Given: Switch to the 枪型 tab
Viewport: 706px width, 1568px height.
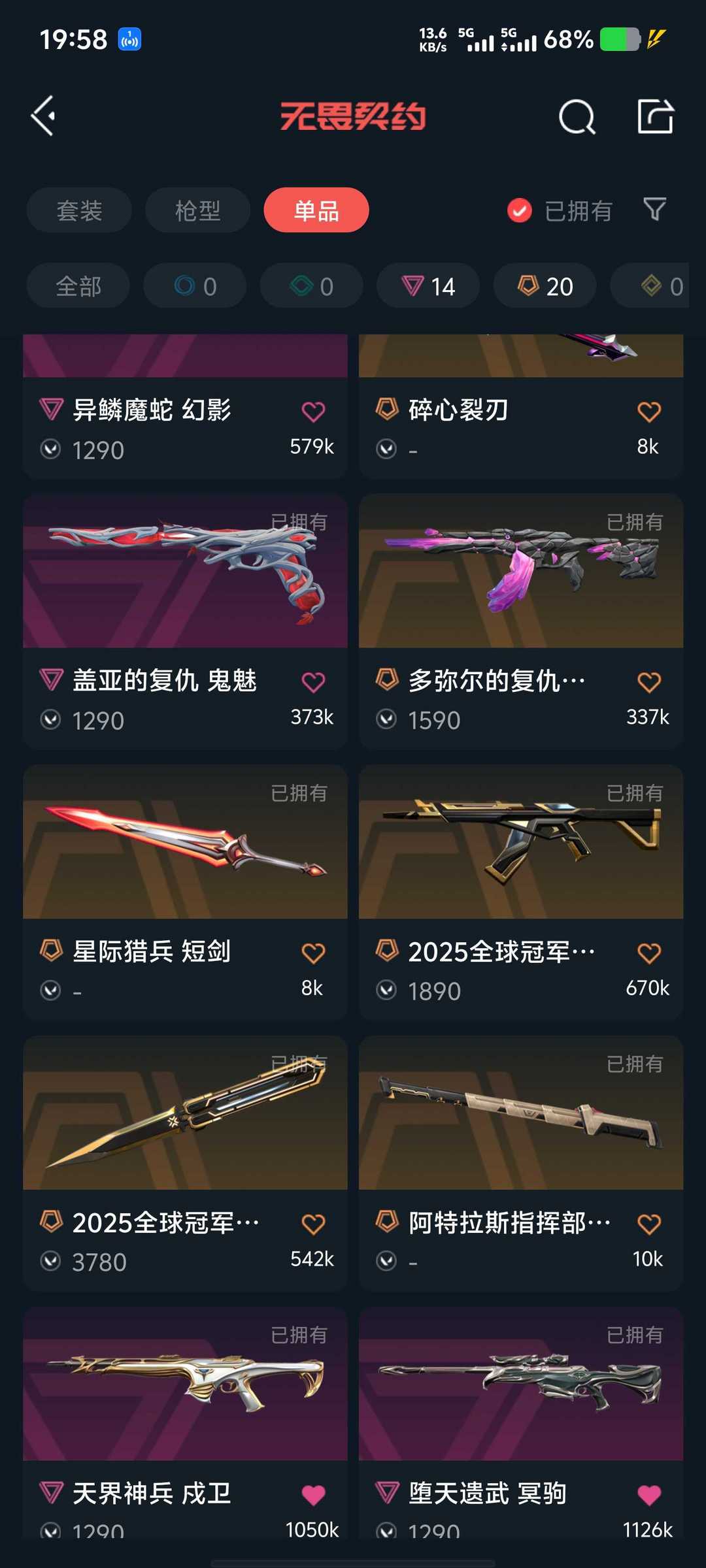Looking at the screenshot, I should tap(197, 210).
